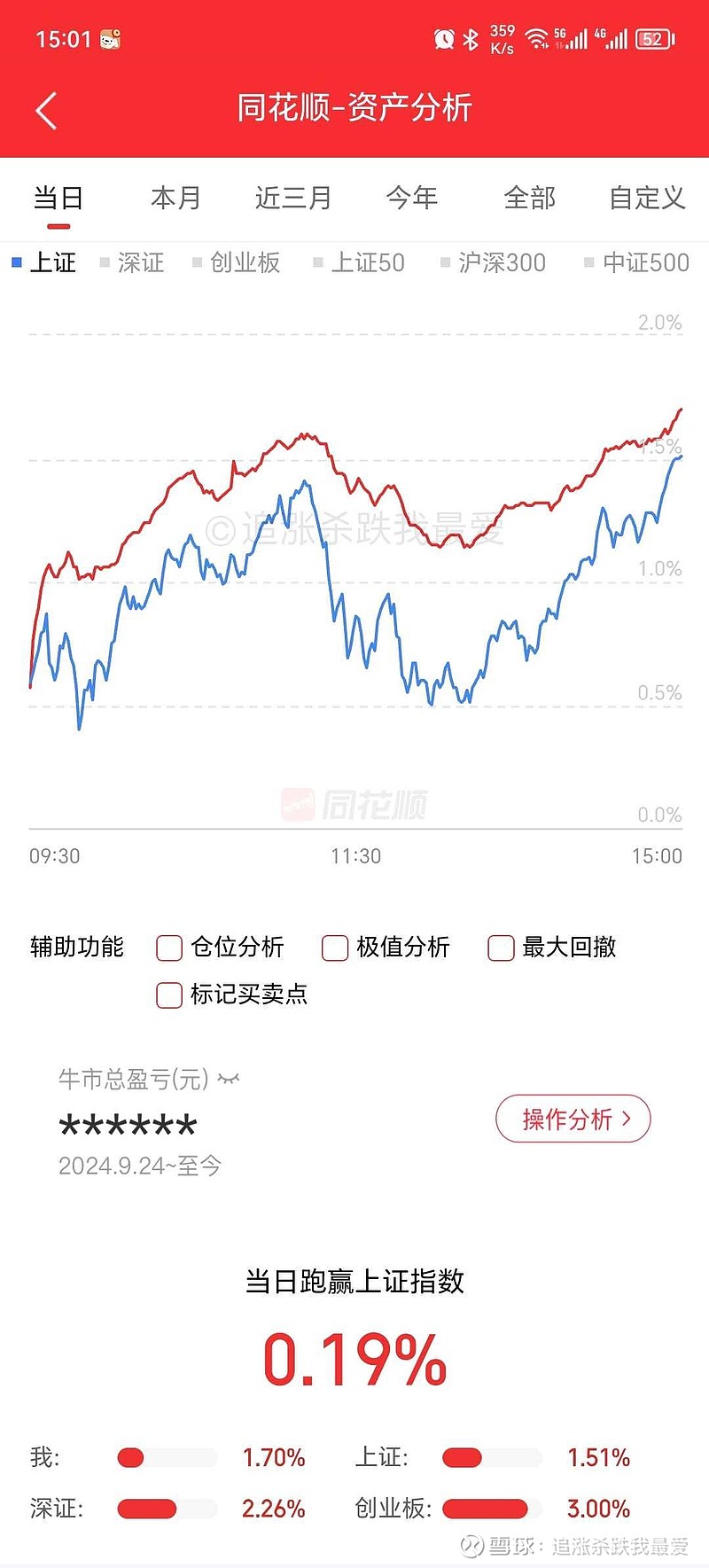Tap the alarm clock icon in status bar
709x1568 pixels.
pos(444,37)
